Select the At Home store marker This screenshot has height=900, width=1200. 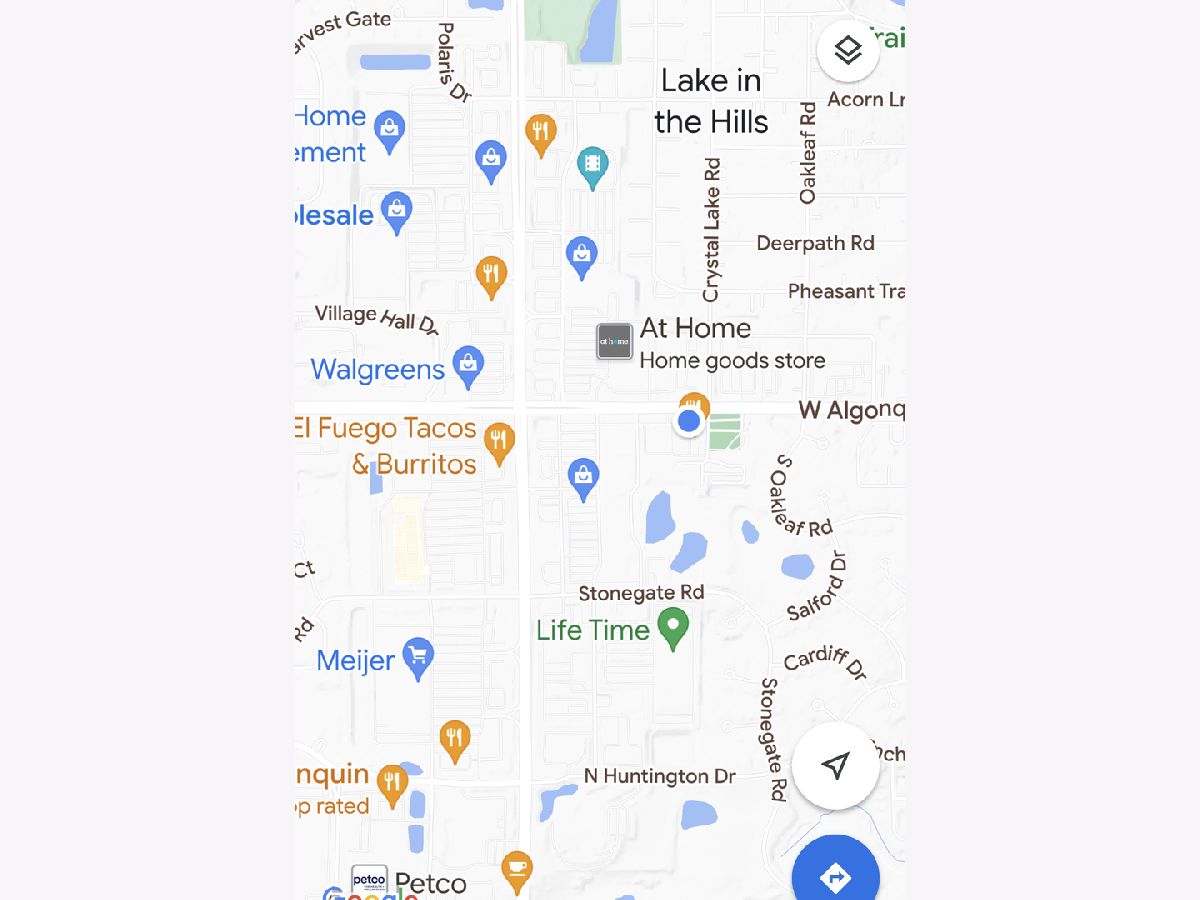pos(614,342)
